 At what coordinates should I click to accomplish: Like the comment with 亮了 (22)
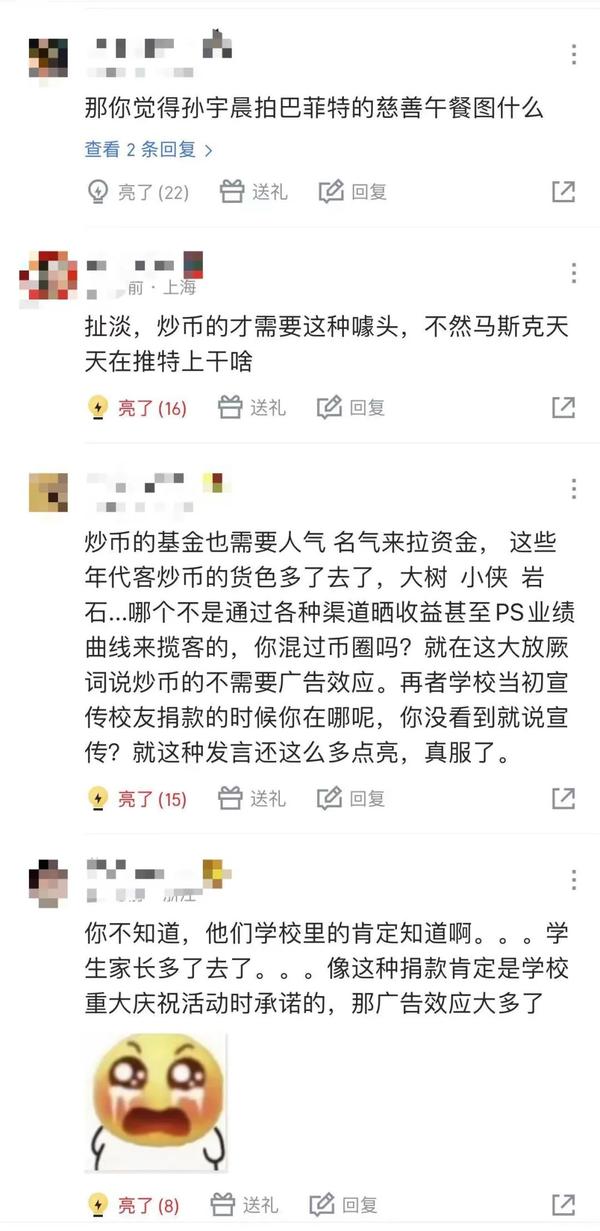point(138,192)
